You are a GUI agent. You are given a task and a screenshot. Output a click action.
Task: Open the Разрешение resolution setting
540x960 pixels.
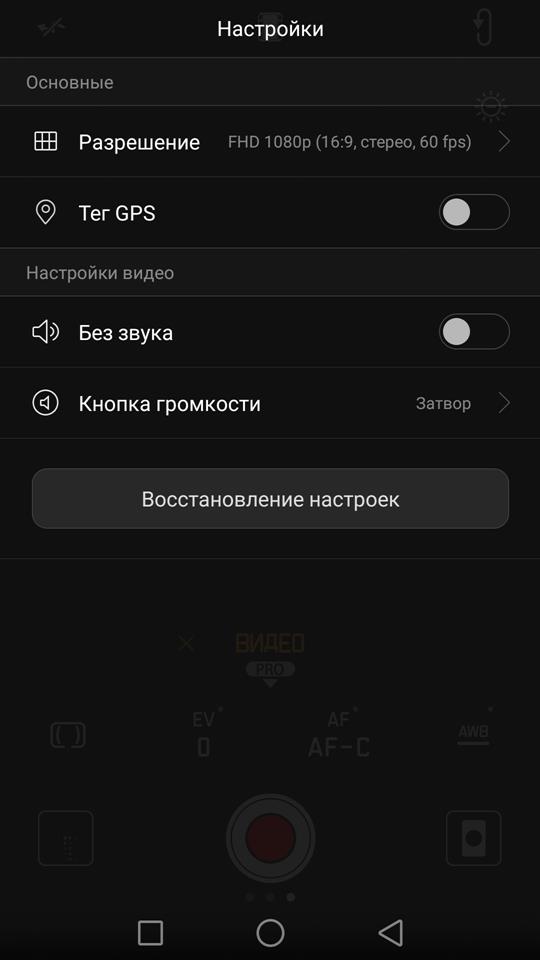click(x=270, y=142)
